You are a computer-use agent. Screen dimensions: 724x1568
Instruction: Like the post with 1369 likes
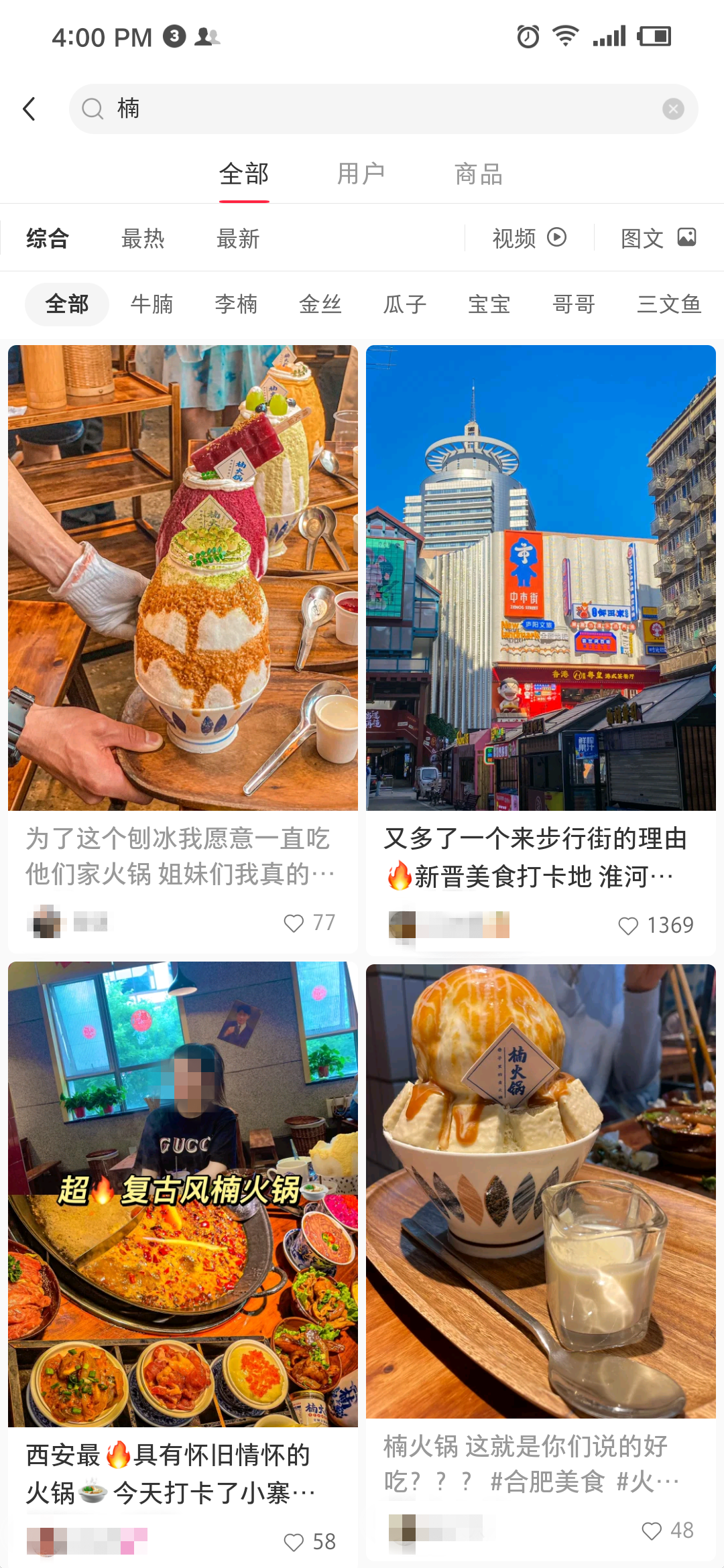pyautogui.click(x=628, y=925)
